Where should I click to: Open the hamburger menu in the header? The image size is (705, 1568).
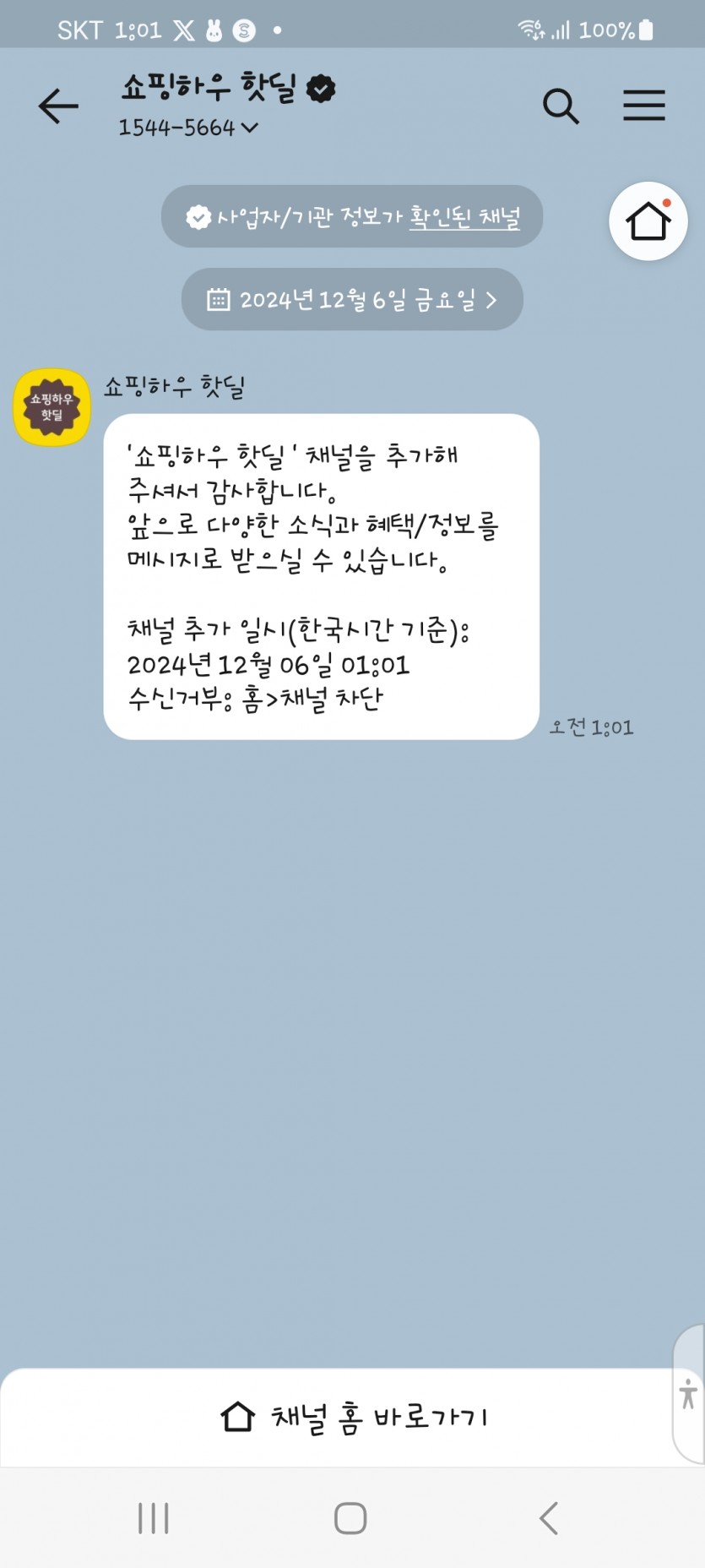(644, 106)
